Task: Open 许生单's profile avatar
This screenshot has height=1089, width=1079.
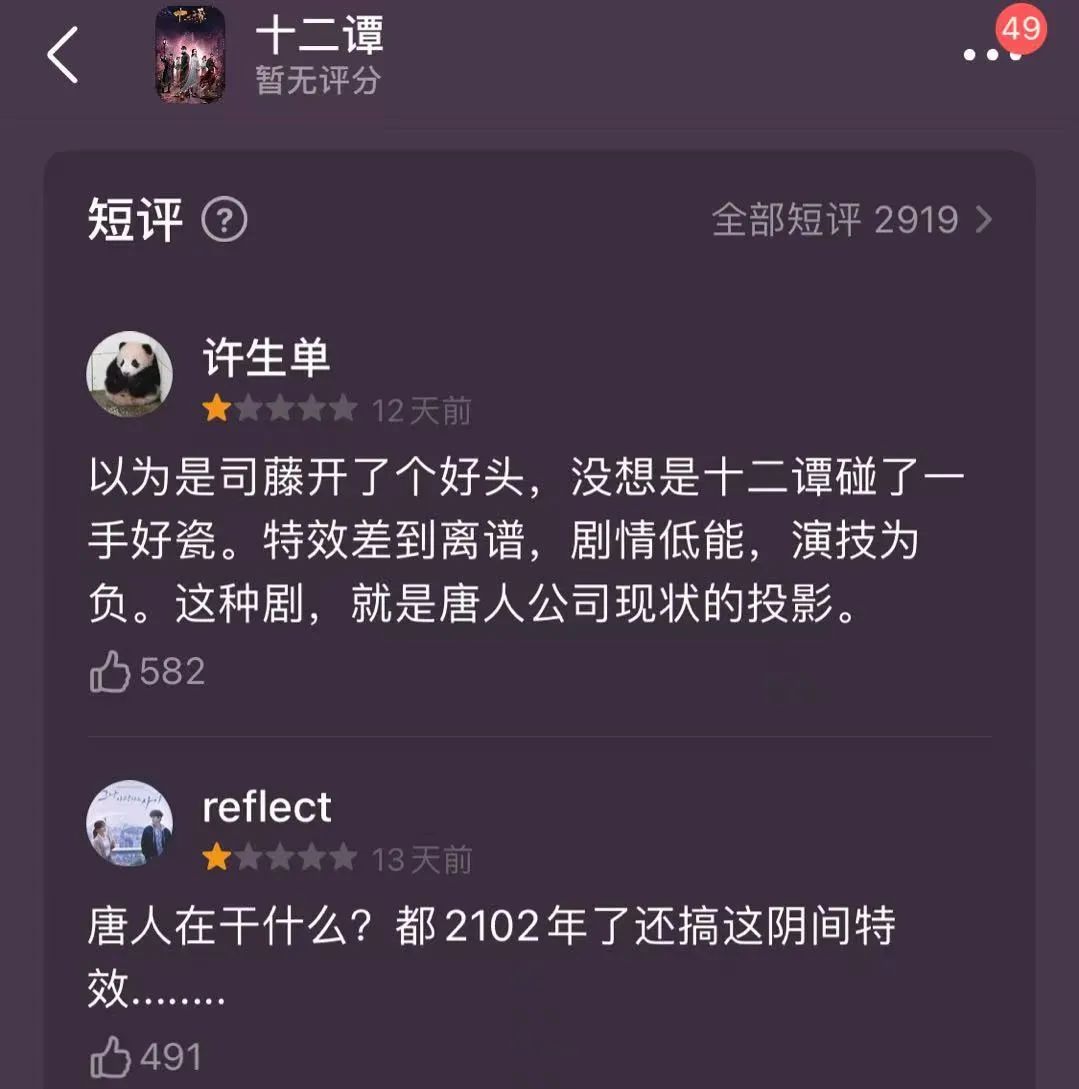Action: [x=130, y=373]
